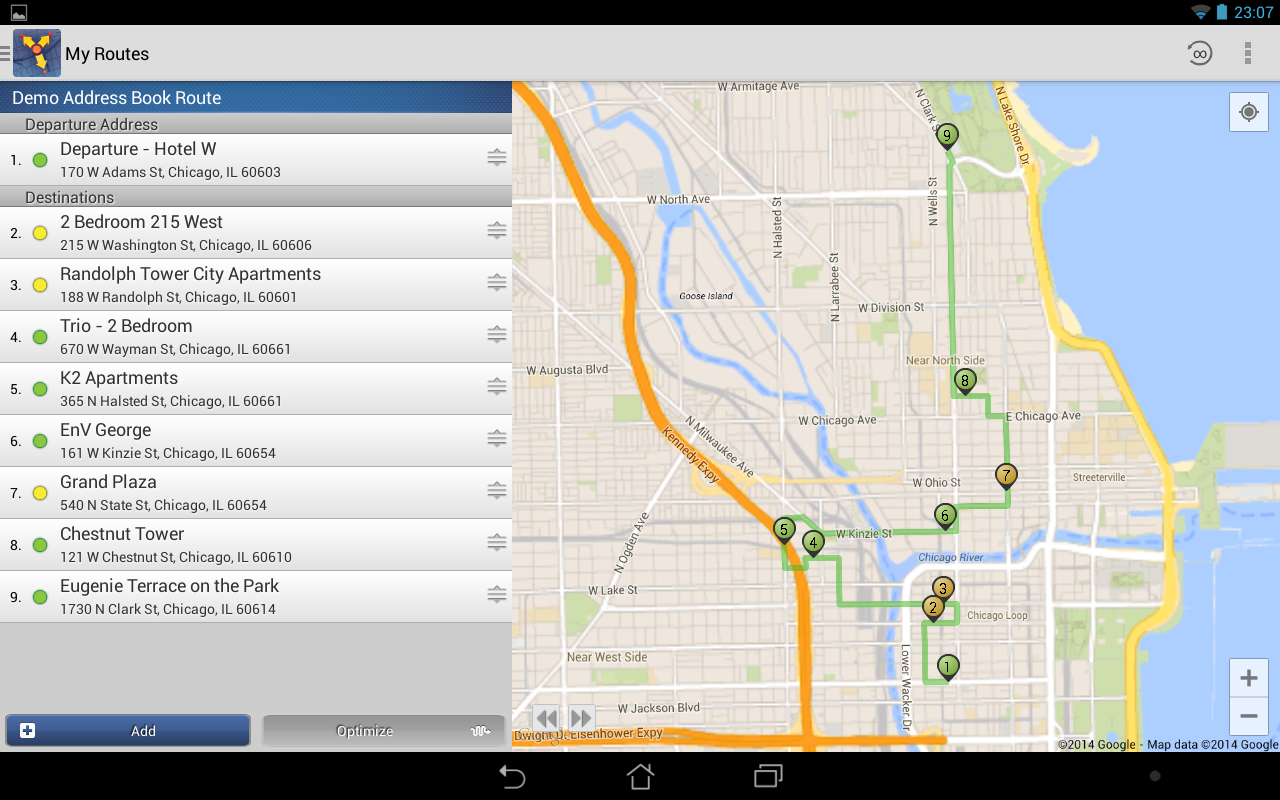Screen dimensions: 1280x800
Task: Go to next stop on map
Action: click(581, 718)
